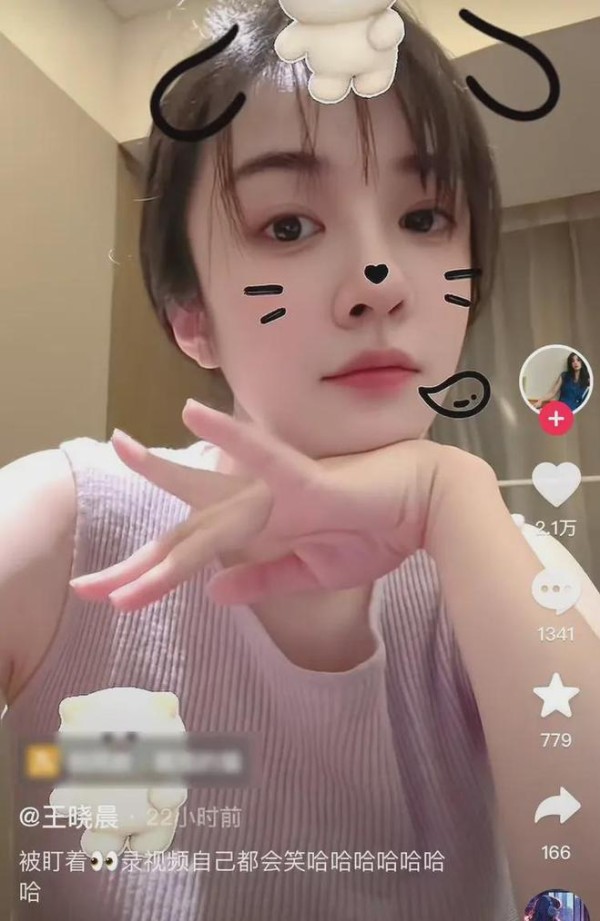Open the creator's profile avatar
600x921 pixels.
[x=555, y=379]
